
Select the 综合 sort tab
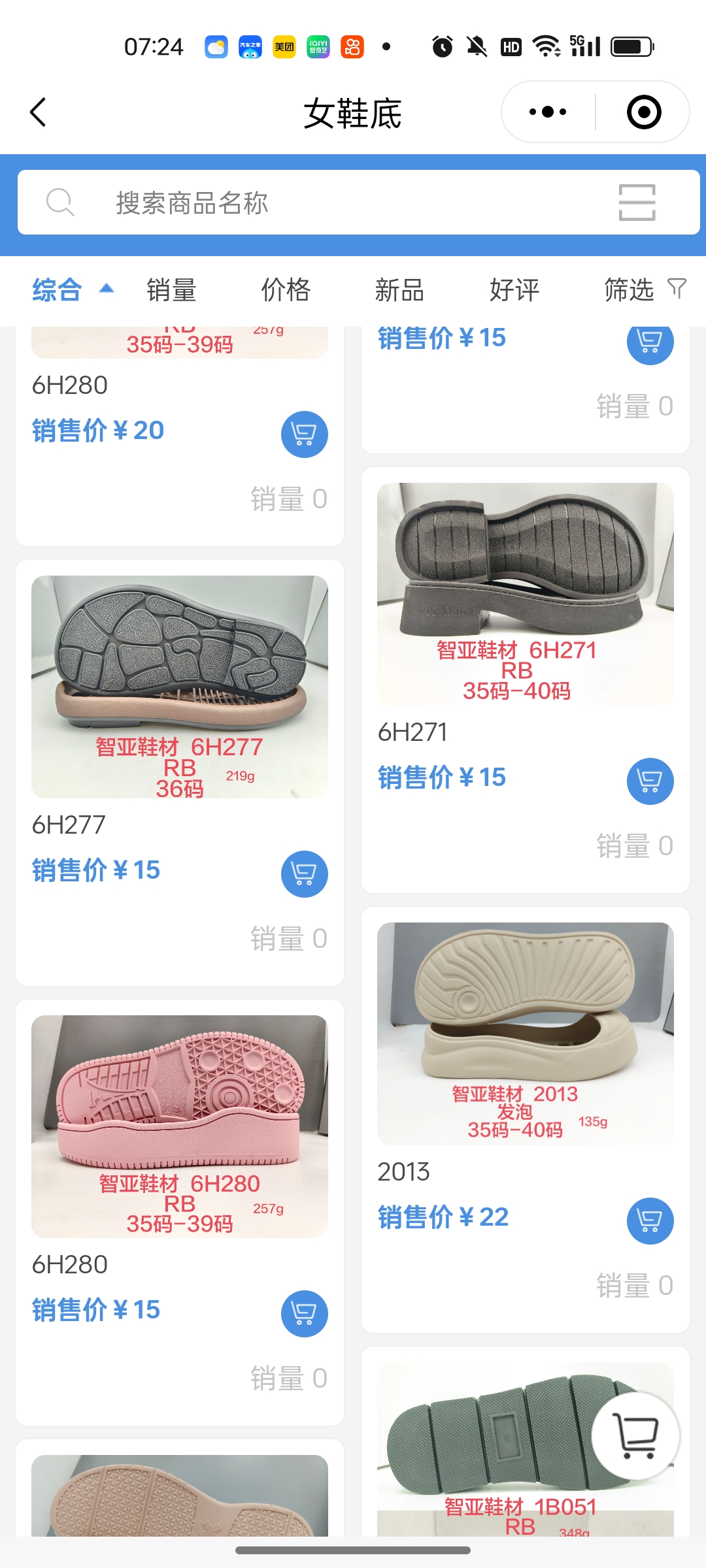coord(58,290)
